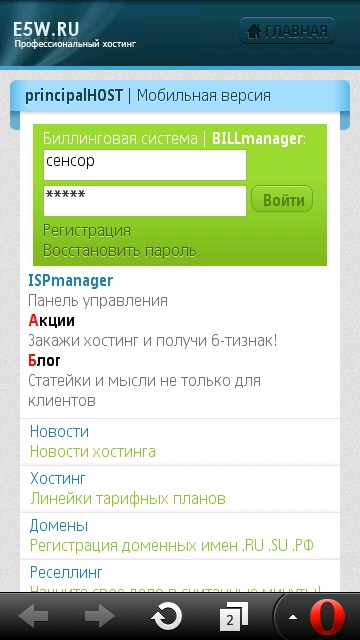Viewport: 360px width, 640px height.
Task: Focus the login field containing сенсор
Action: (x=145, y=165)
